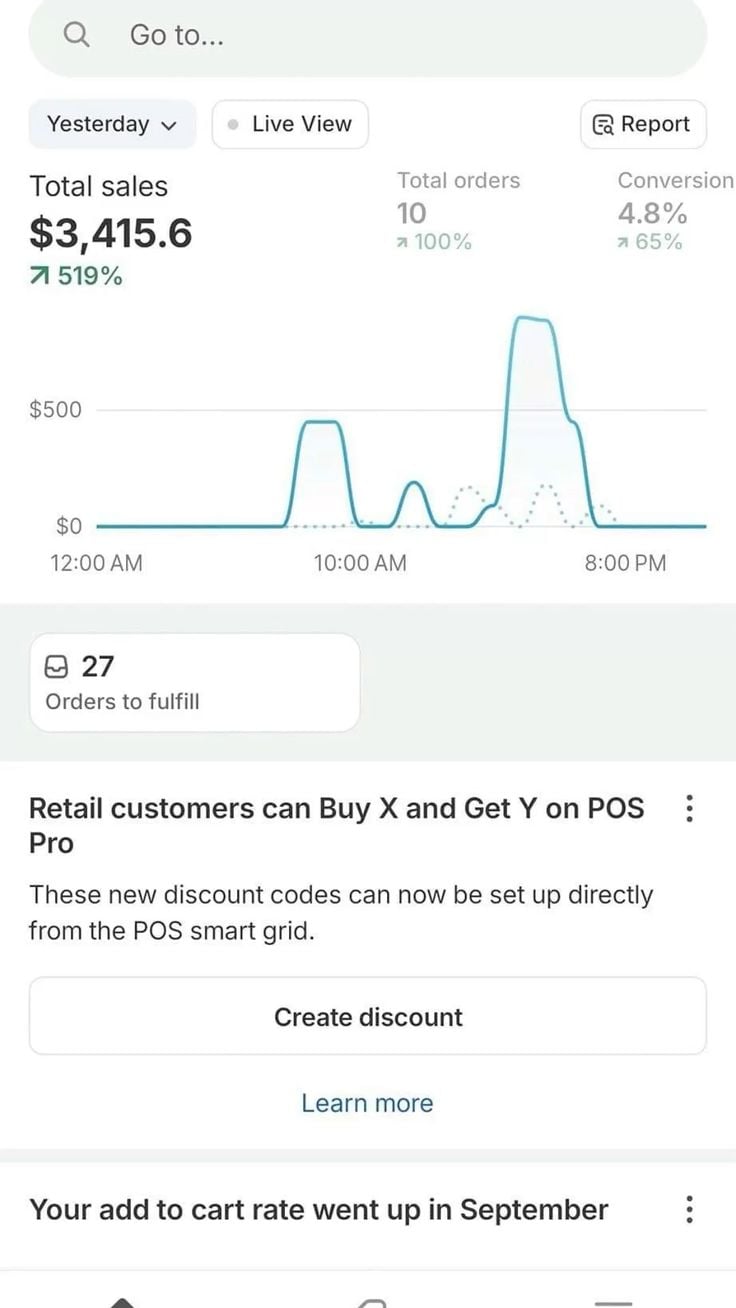Image resolution: width=736 pixels, height=1308 pixels.
Task: Click the search magnifier icon
Action: point(77,35)
